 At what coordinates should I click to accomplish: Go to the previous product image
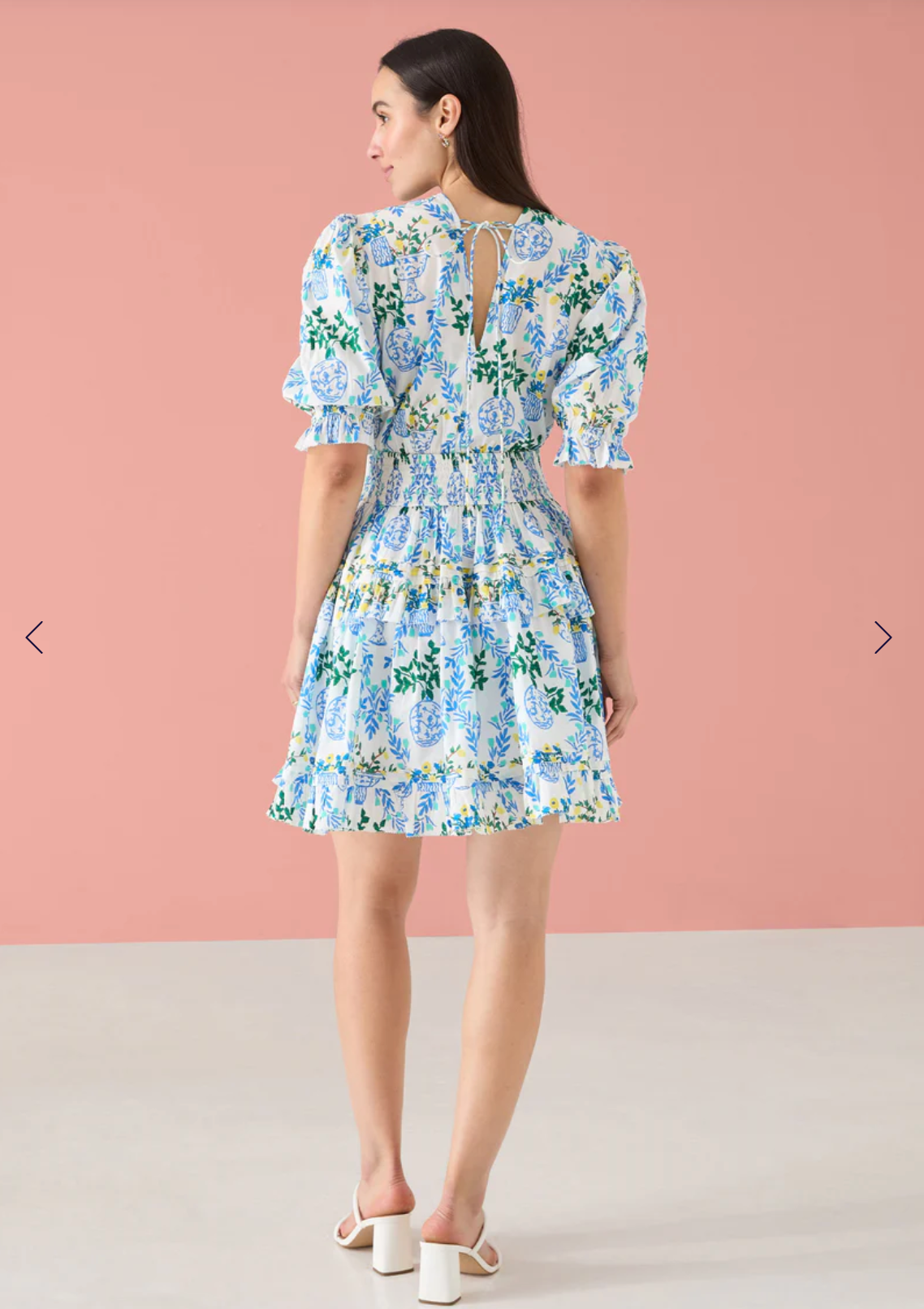[34, 637]
